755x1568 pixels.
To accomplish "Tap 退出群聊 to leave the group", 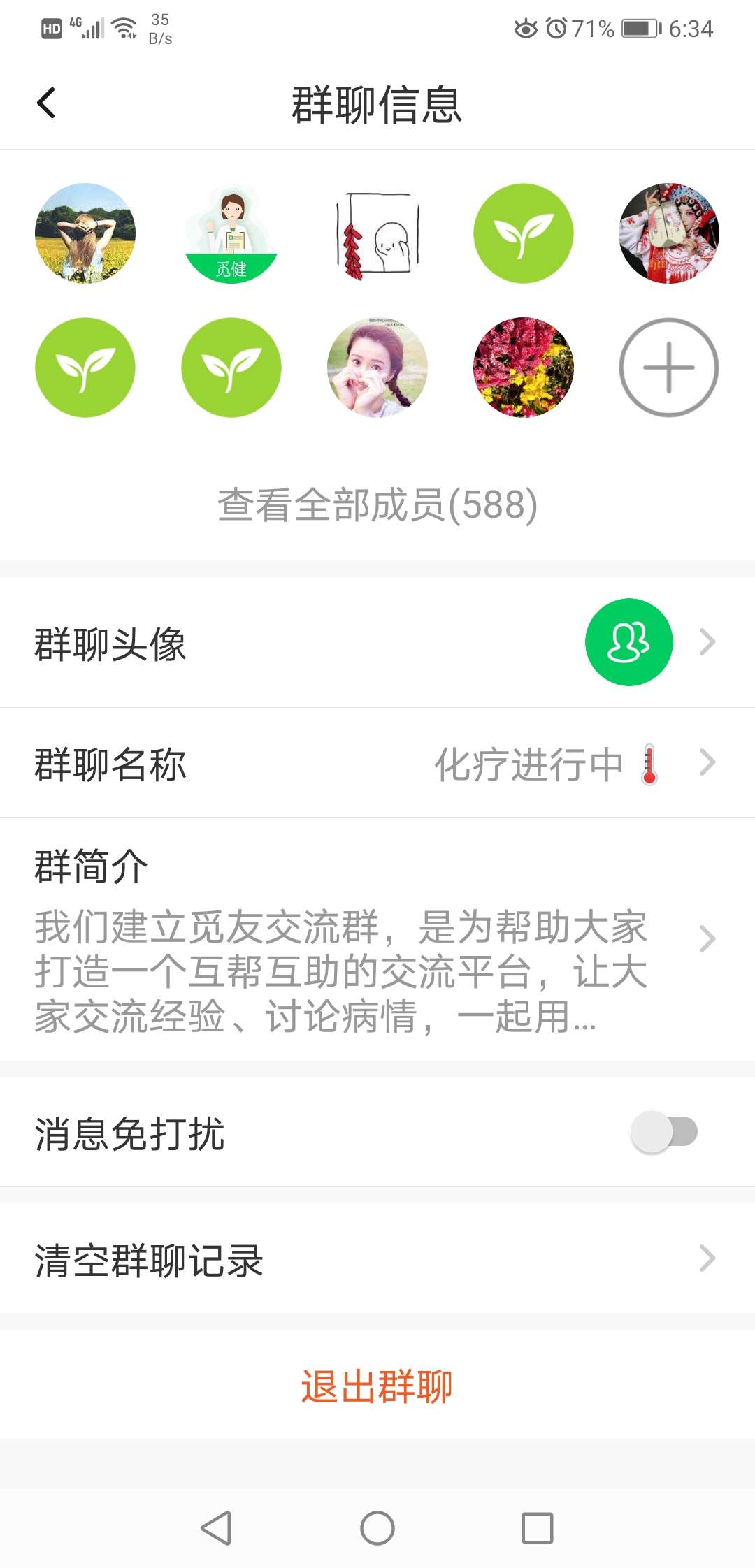I will point(377,1386).
